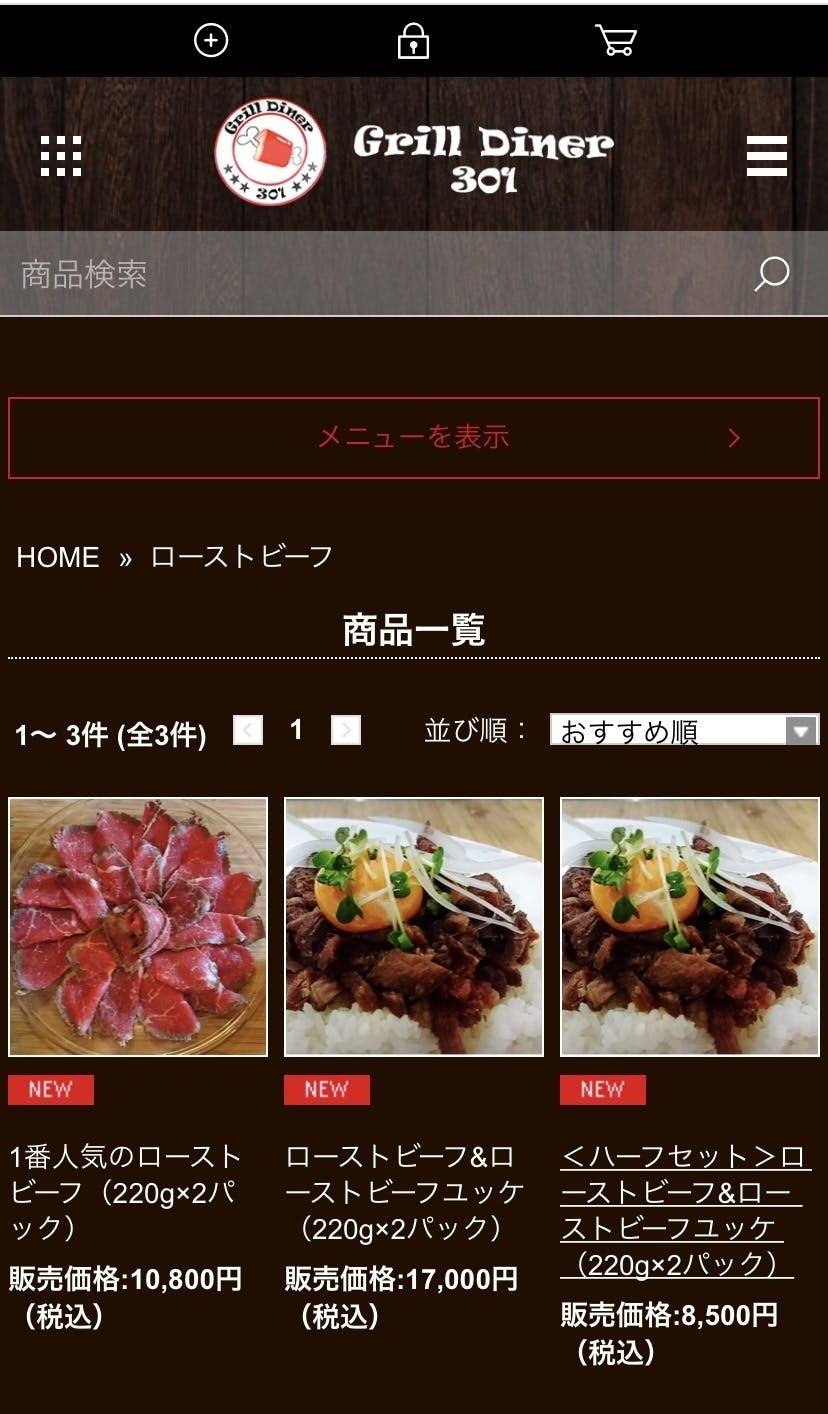Select the 17,000円 ローストビーフ&ユッケ title

[x=404, y=1192]
